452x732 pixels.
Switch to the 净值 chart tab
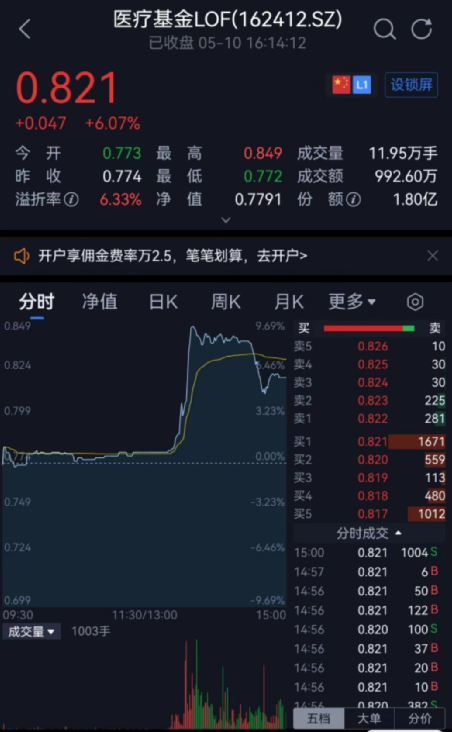(x=99, y=302)
